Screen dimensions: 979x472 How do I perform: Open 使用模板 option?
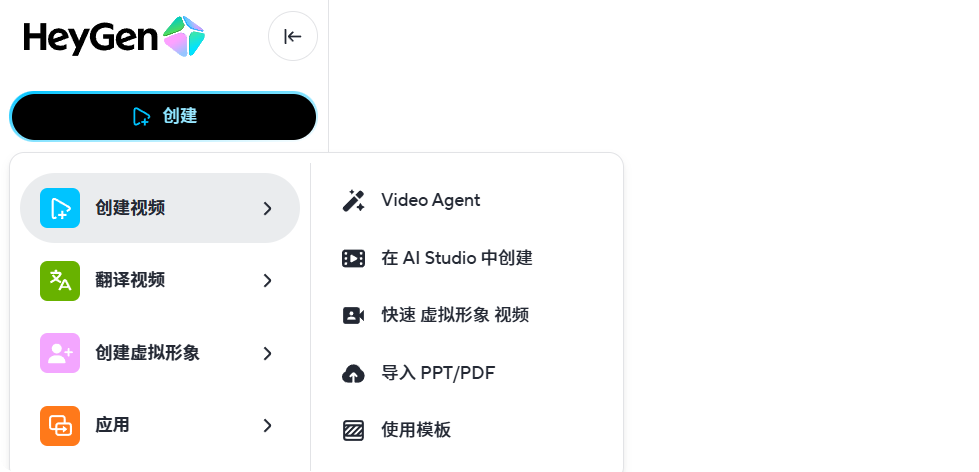pyautogui.click(x=416, y=430)
